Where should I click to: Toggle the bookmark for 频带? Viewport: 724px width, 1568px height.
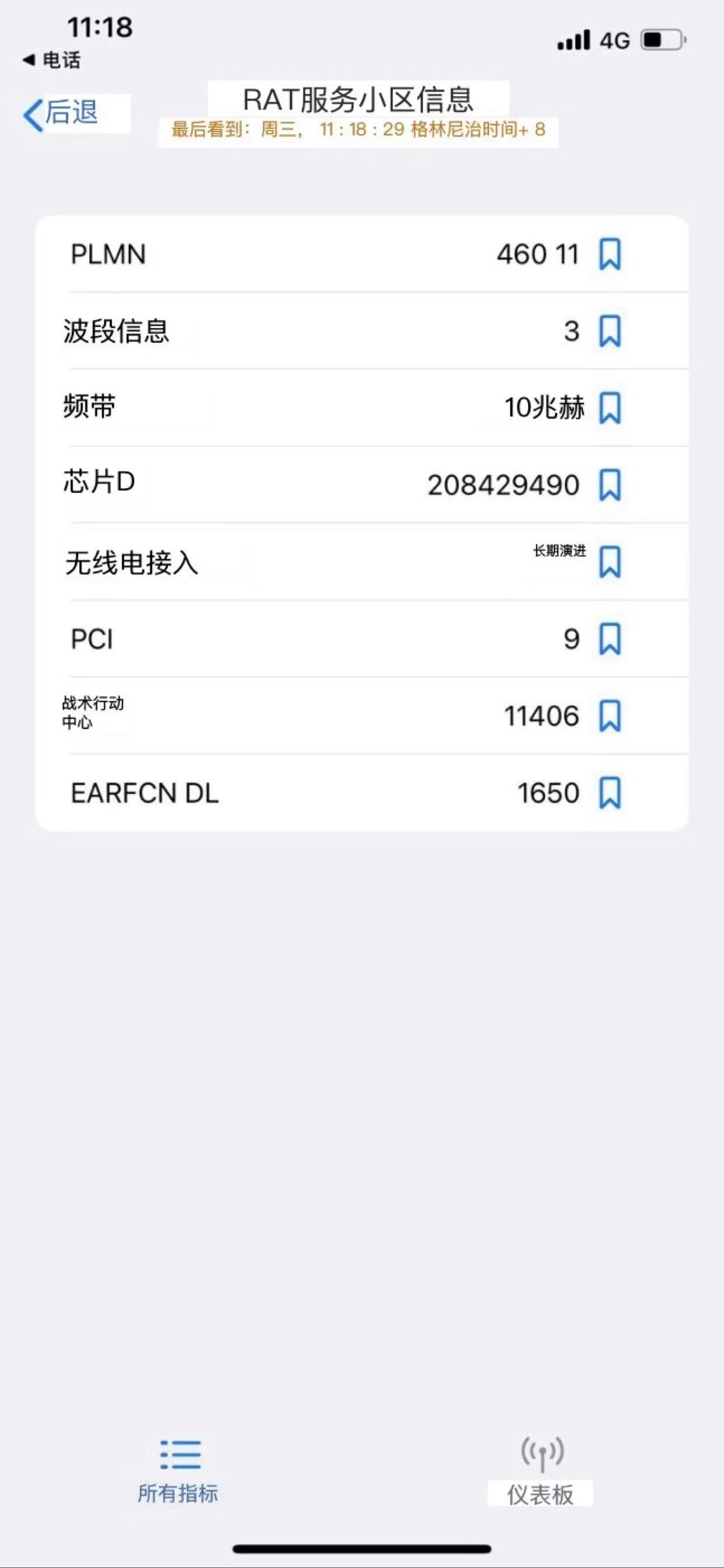610,408
